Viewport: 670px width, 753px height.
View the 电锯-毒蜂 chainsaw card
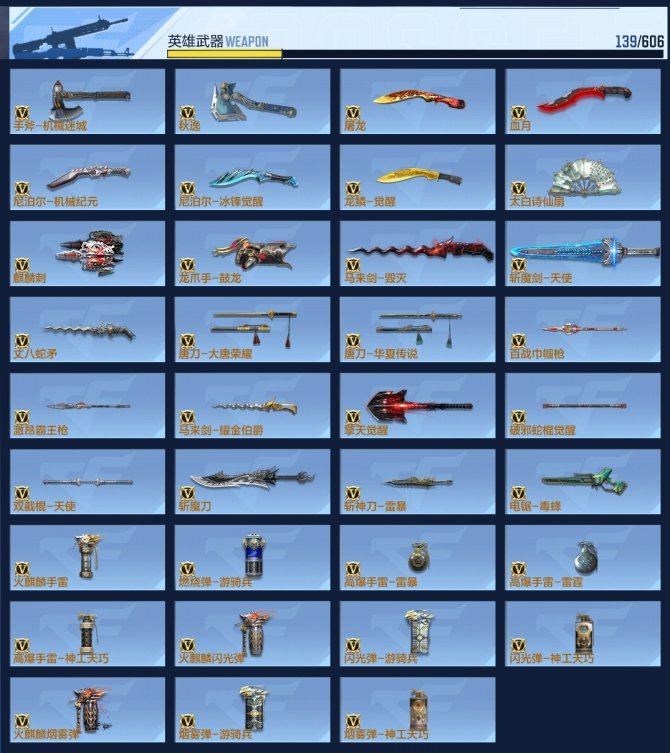click(582, 481)
